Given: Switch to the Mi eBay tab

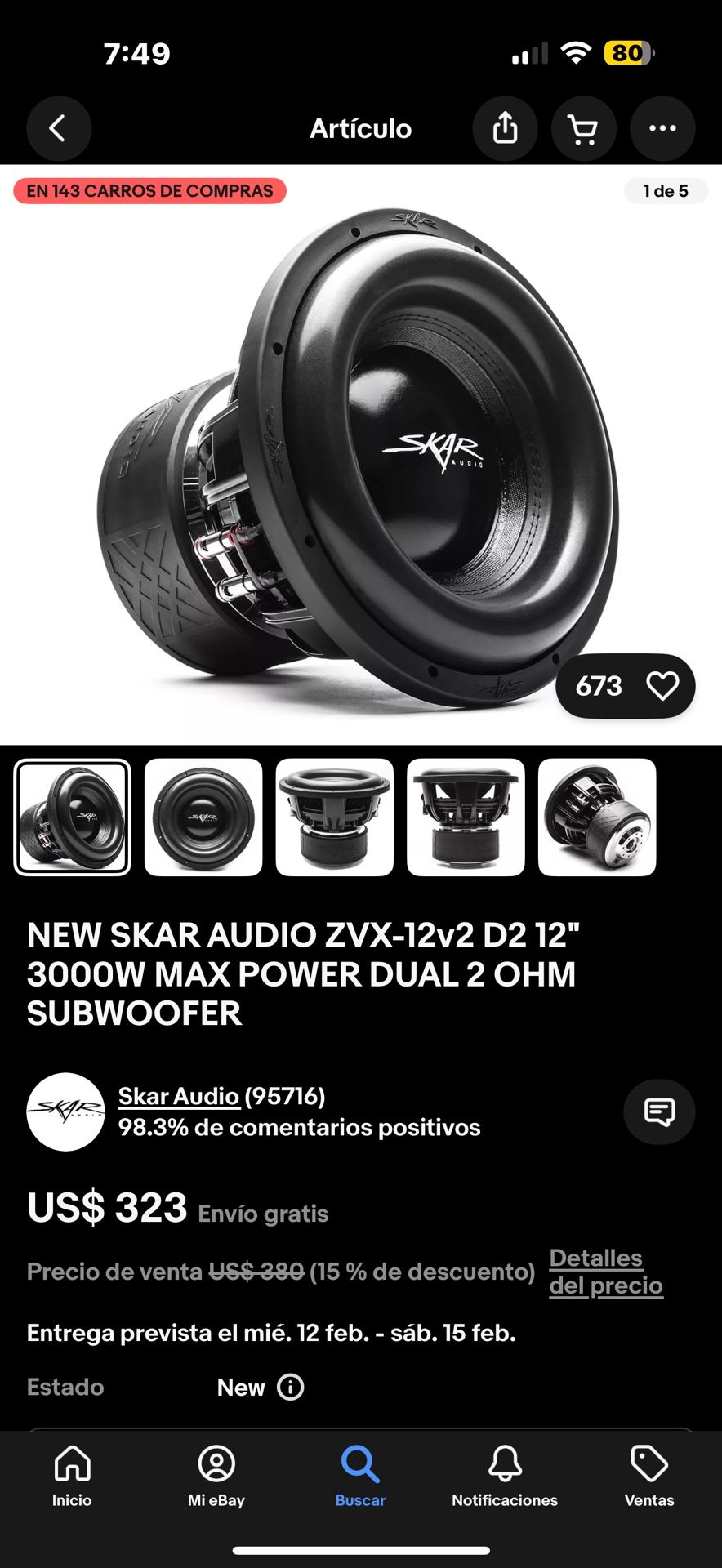Looking at the screenshot, I should click(x=216, y=1476).
